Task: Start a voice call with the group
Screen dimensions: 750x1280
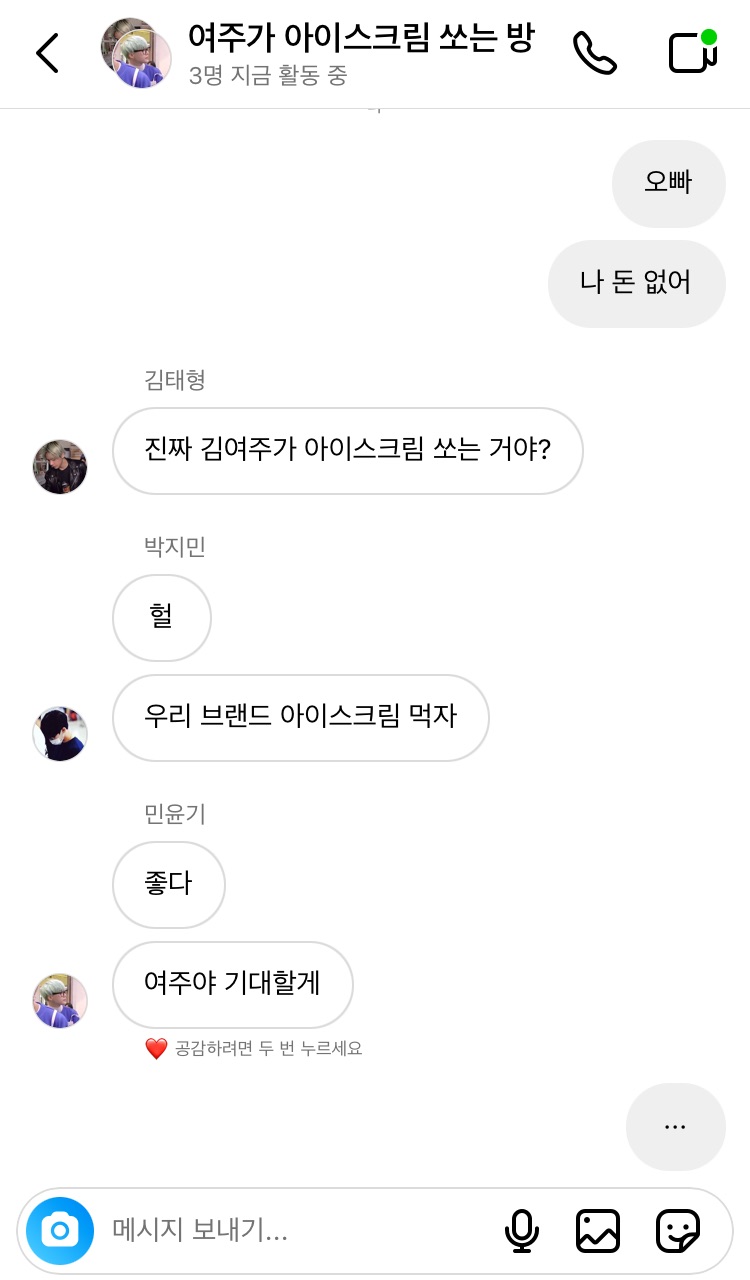Action: pyautogui.click(x=595, y=54)
